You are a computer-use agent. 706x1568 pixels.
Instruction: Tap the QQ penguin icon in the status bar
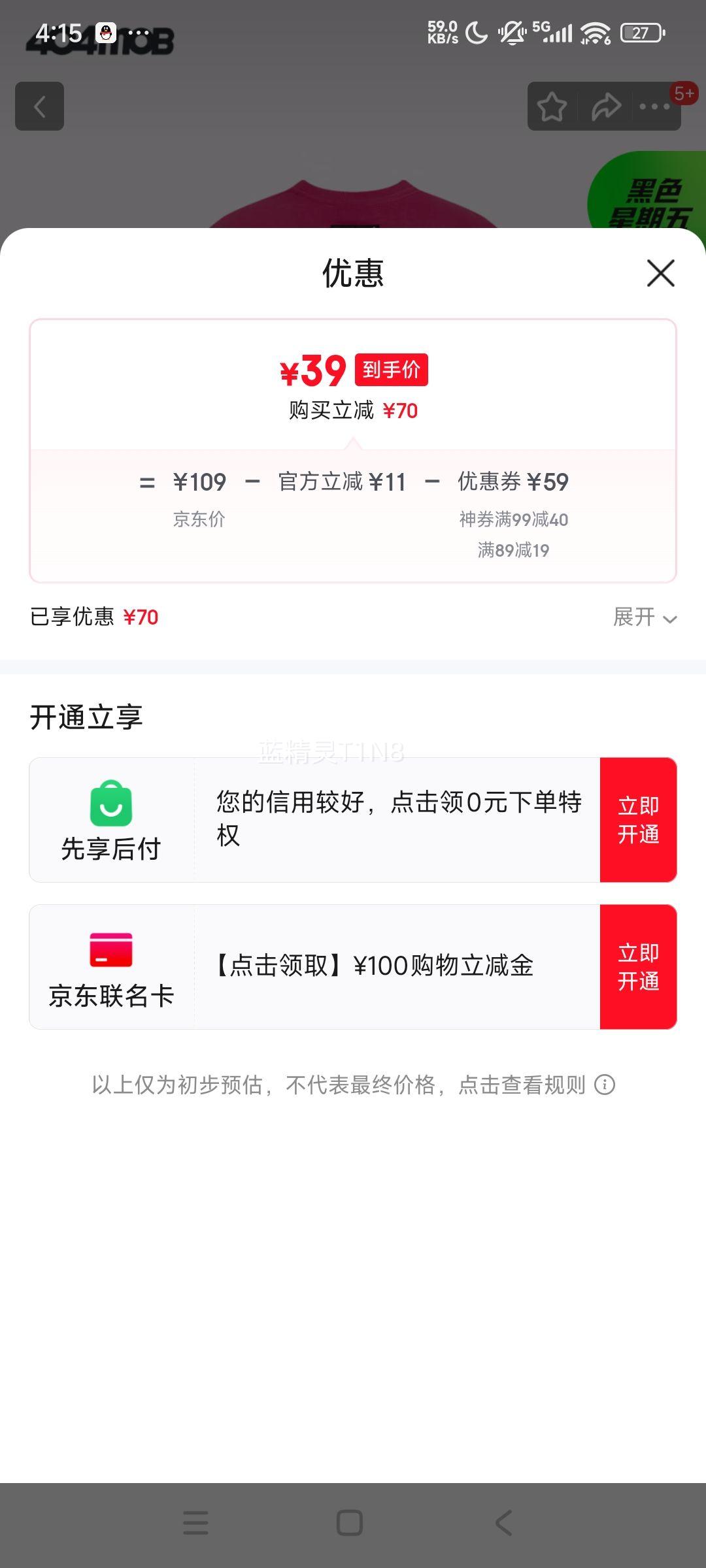tap(105, 31)
